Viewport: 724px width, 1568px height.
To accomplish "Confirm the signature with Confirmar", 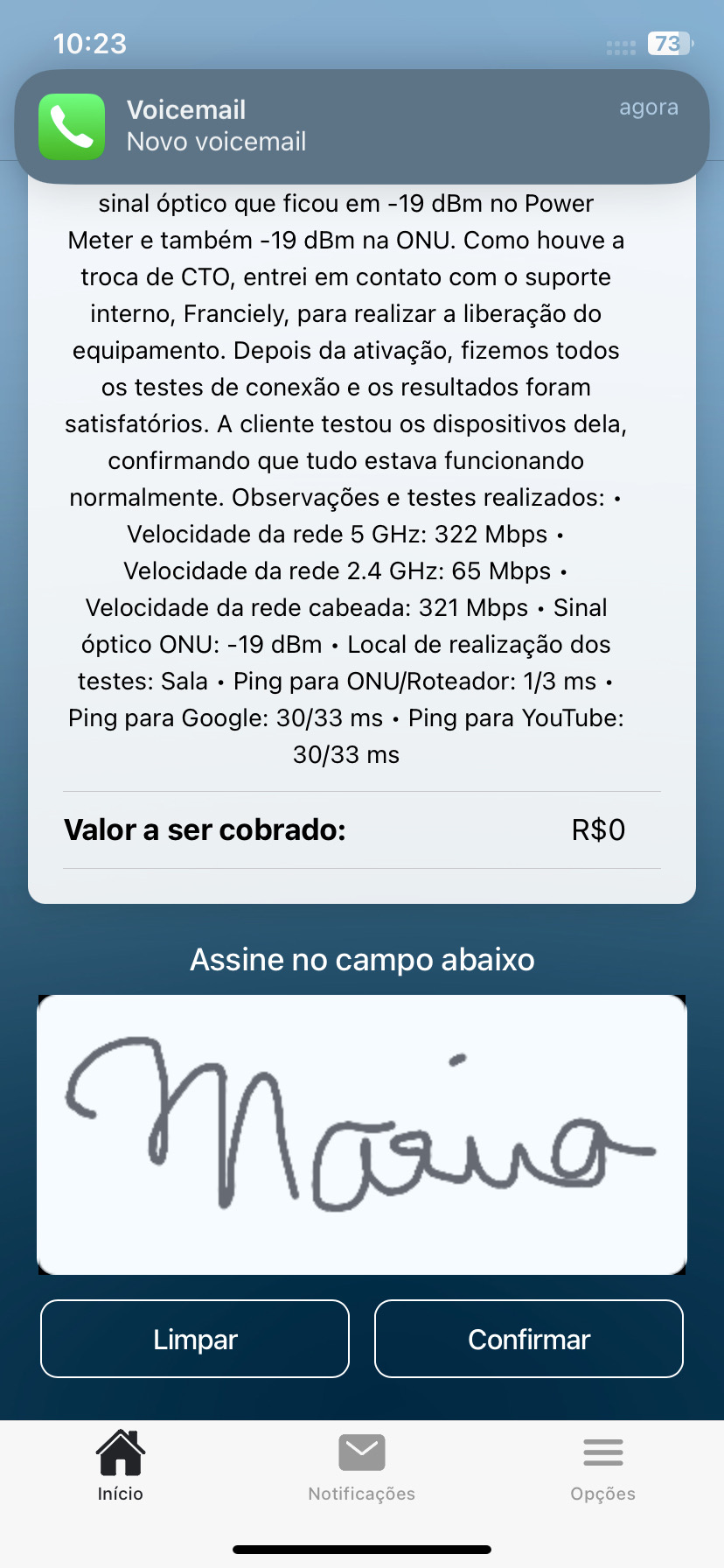I will (x=529, y=1339).
